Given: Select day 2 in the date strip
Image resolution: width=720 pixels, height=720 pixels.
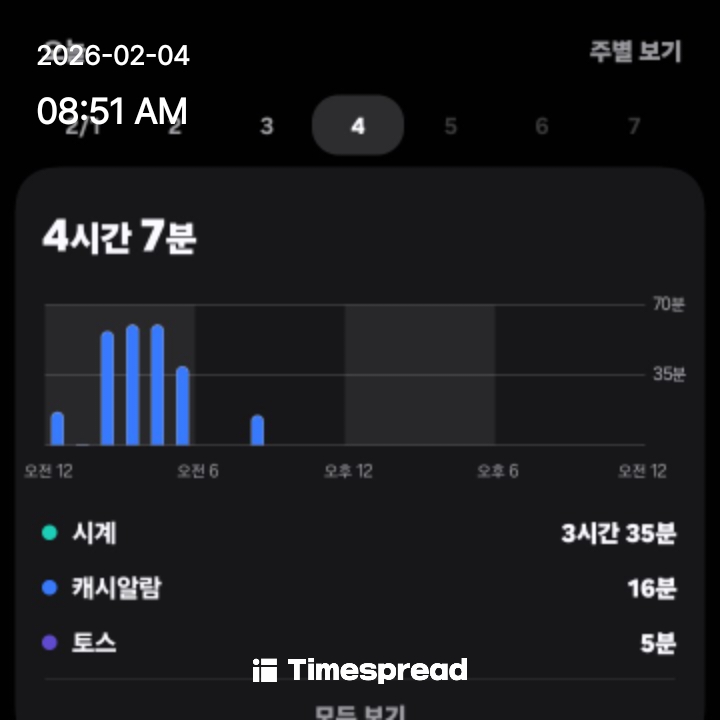Looking at the screenshot, I should (174, 127).
